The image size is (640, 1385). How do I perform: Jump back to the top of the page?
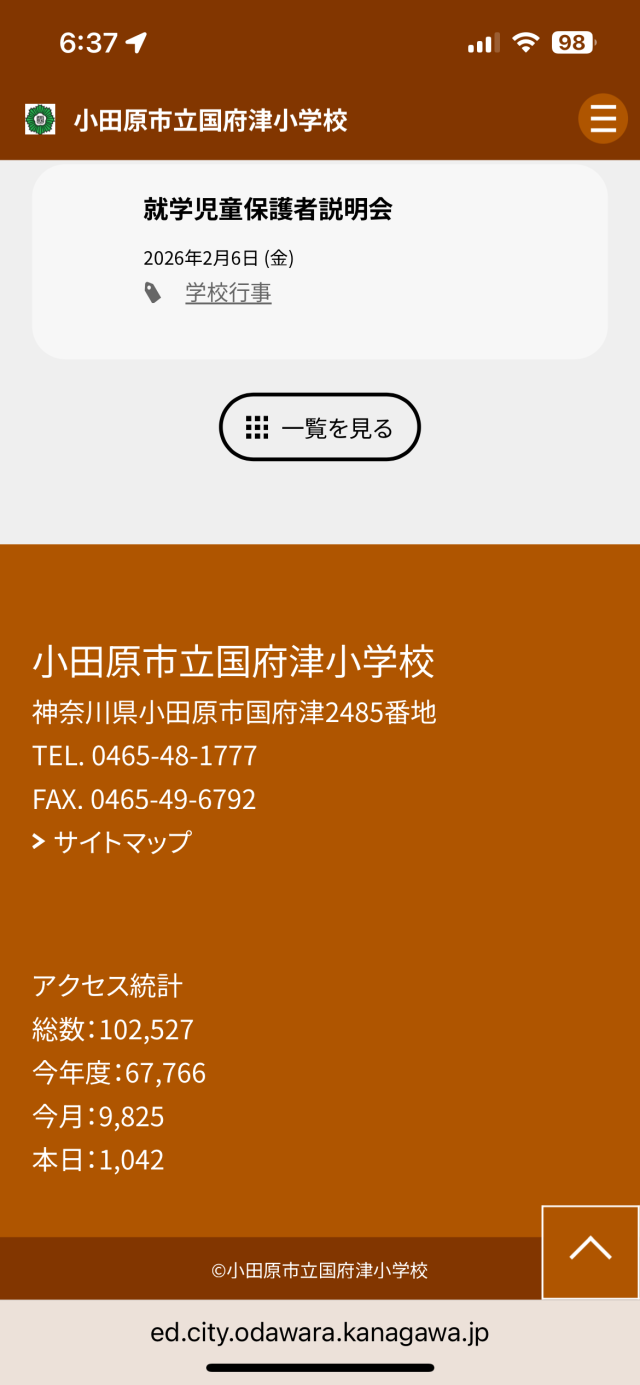pyautogui.click(x=590, y=1250)
